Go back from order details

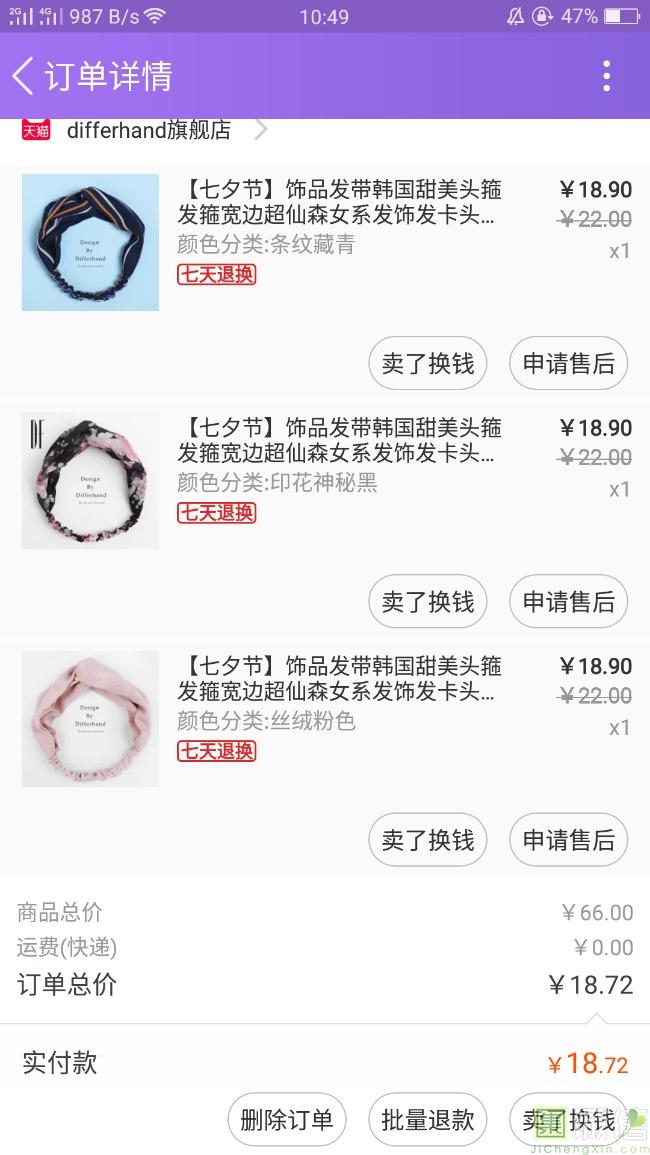(24, 76)
